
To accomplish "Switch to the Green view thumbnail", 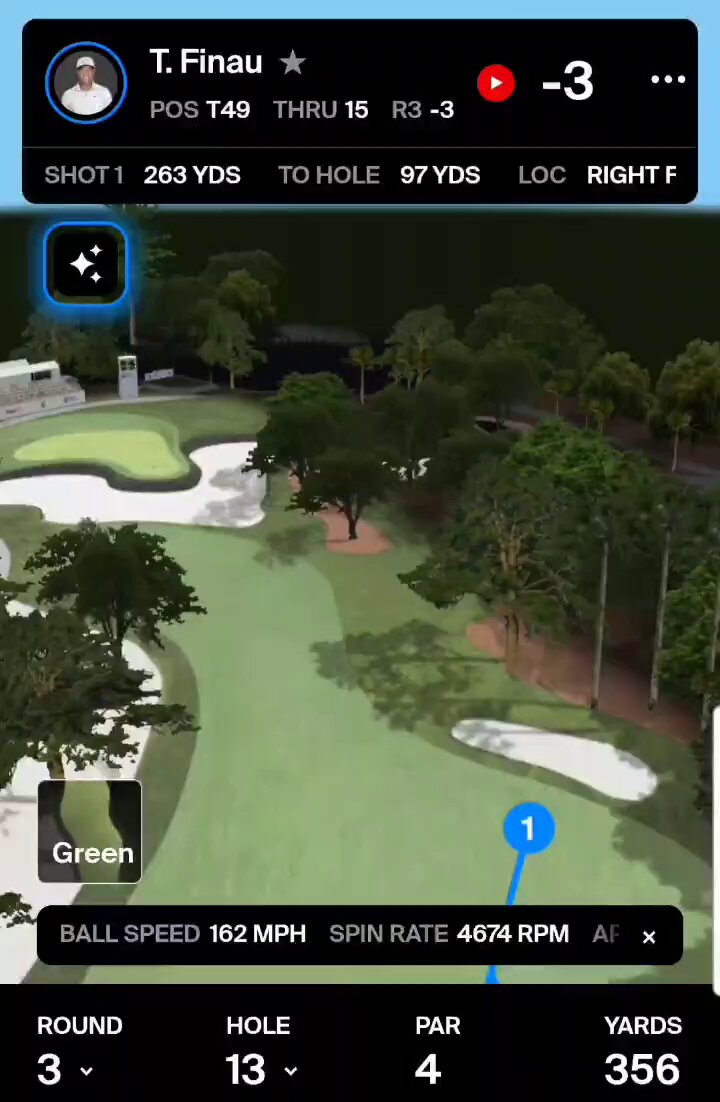I will coord(90,831).
